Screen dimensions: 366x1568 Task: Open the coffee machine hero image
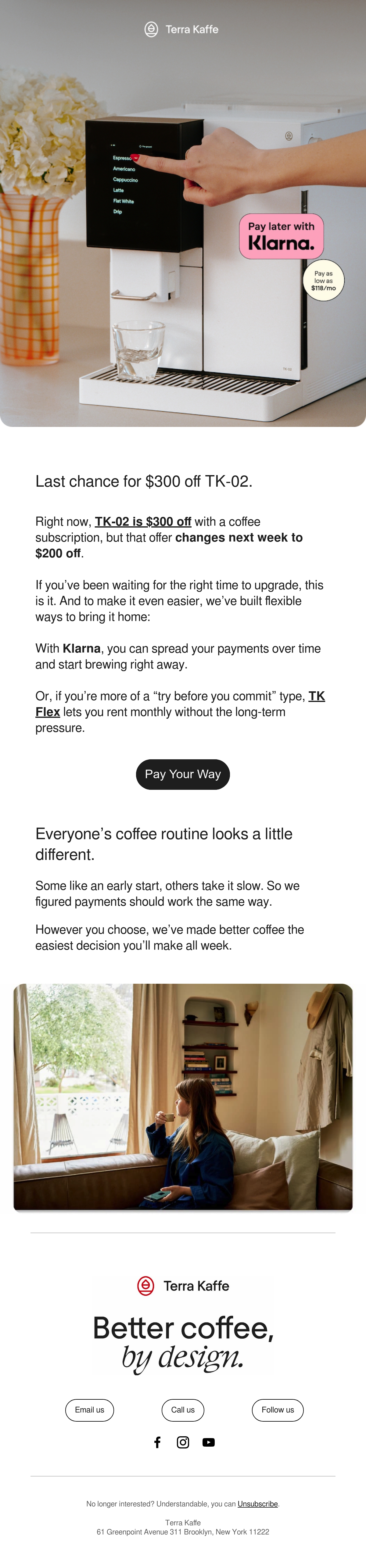click(183, 213)
